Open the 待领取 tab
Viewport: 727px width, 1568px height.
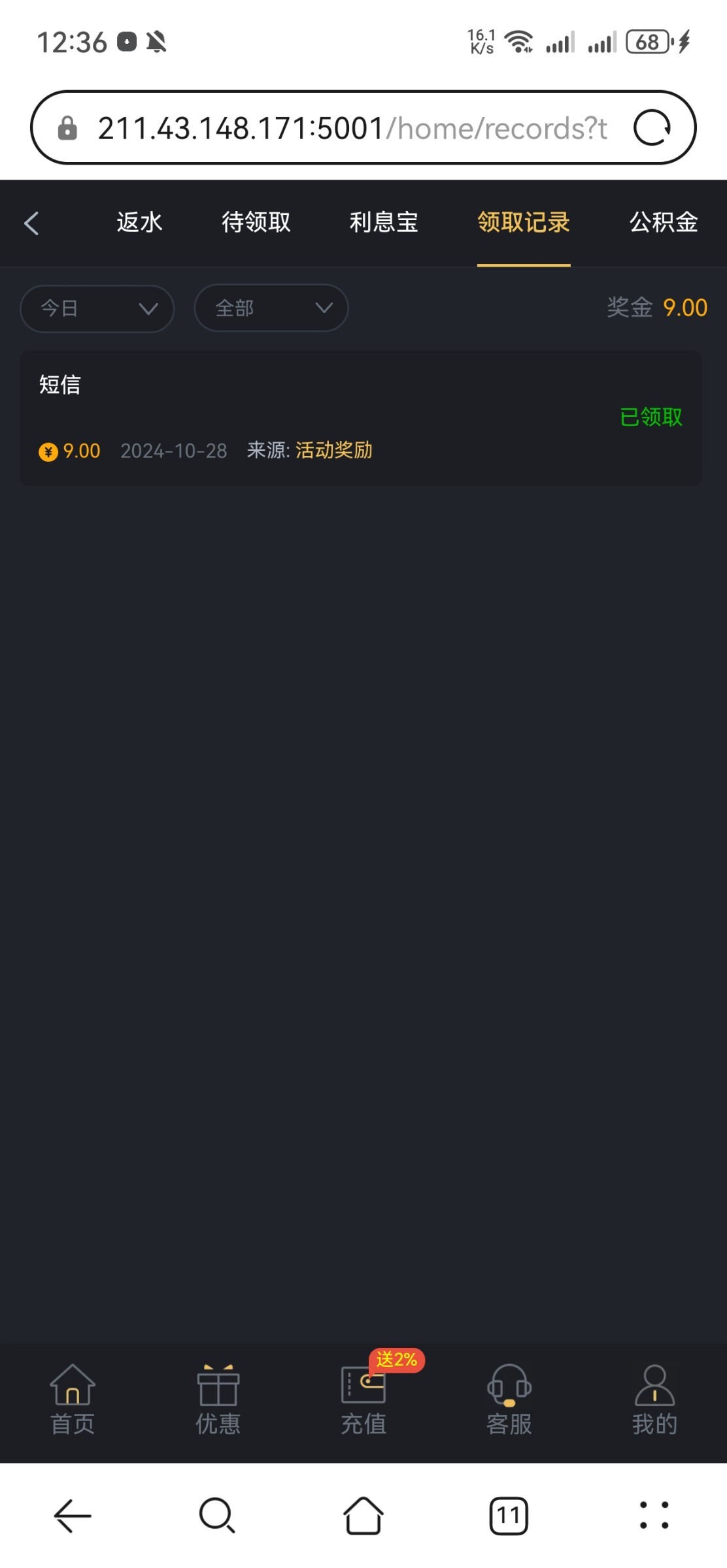tap(256, 223)
